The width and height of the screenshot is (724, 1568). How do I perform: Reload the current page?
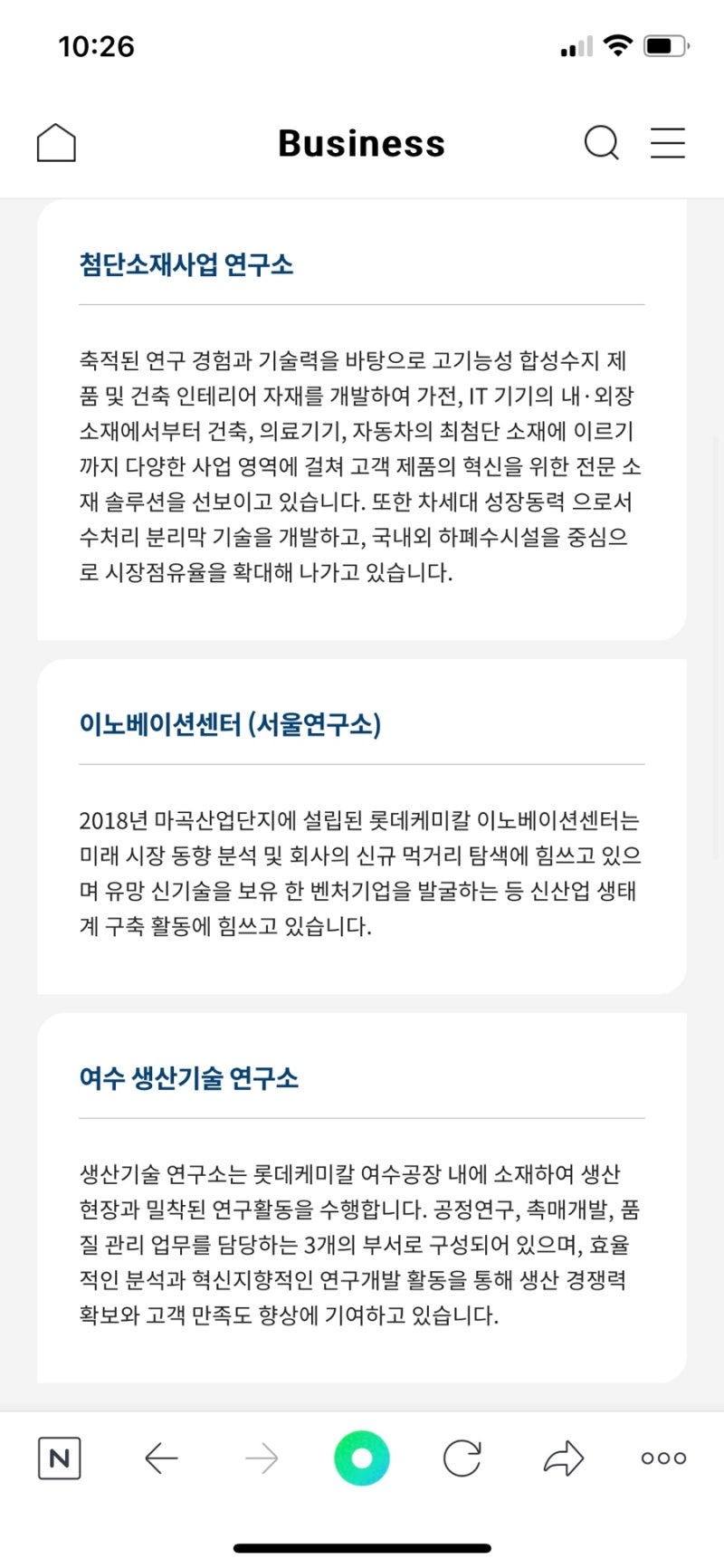tap(462, 1458)
